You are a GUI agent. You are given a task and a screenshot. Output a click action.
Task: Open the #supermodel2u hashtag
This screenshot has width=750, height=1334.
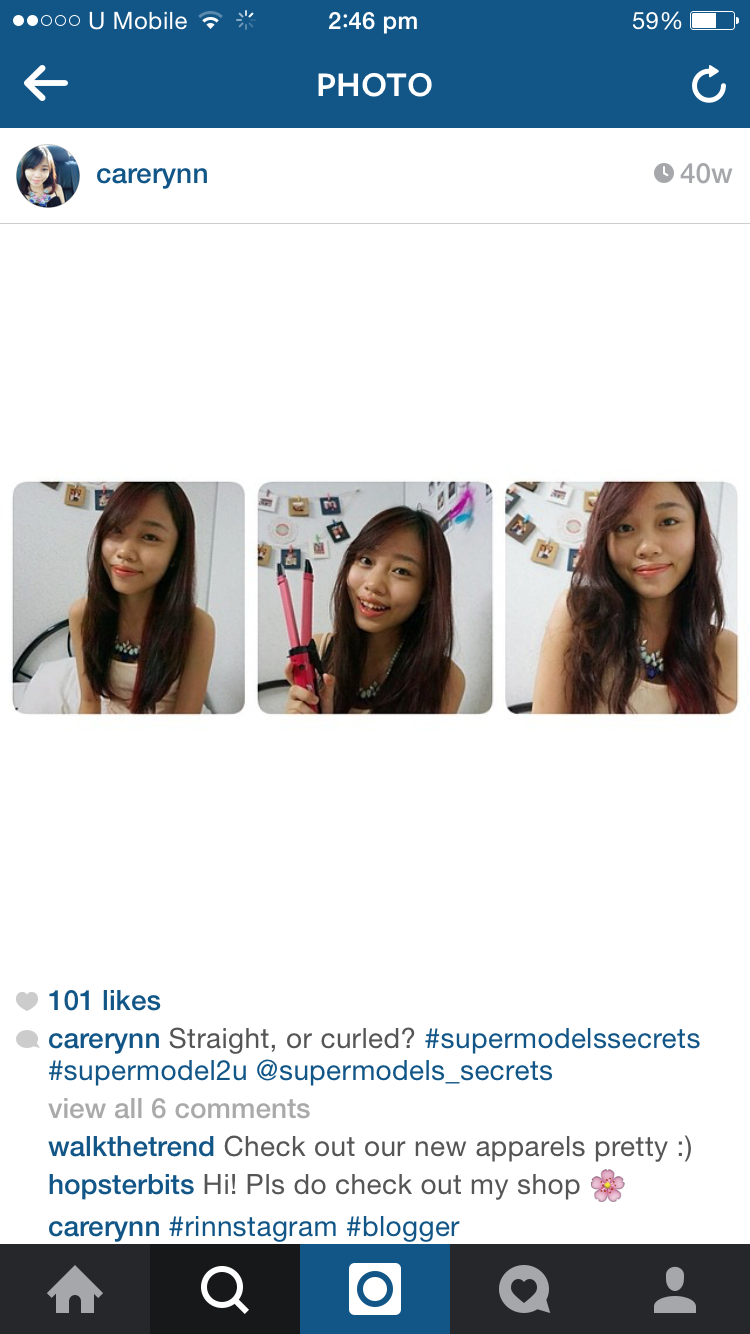tap(148, 1071)
